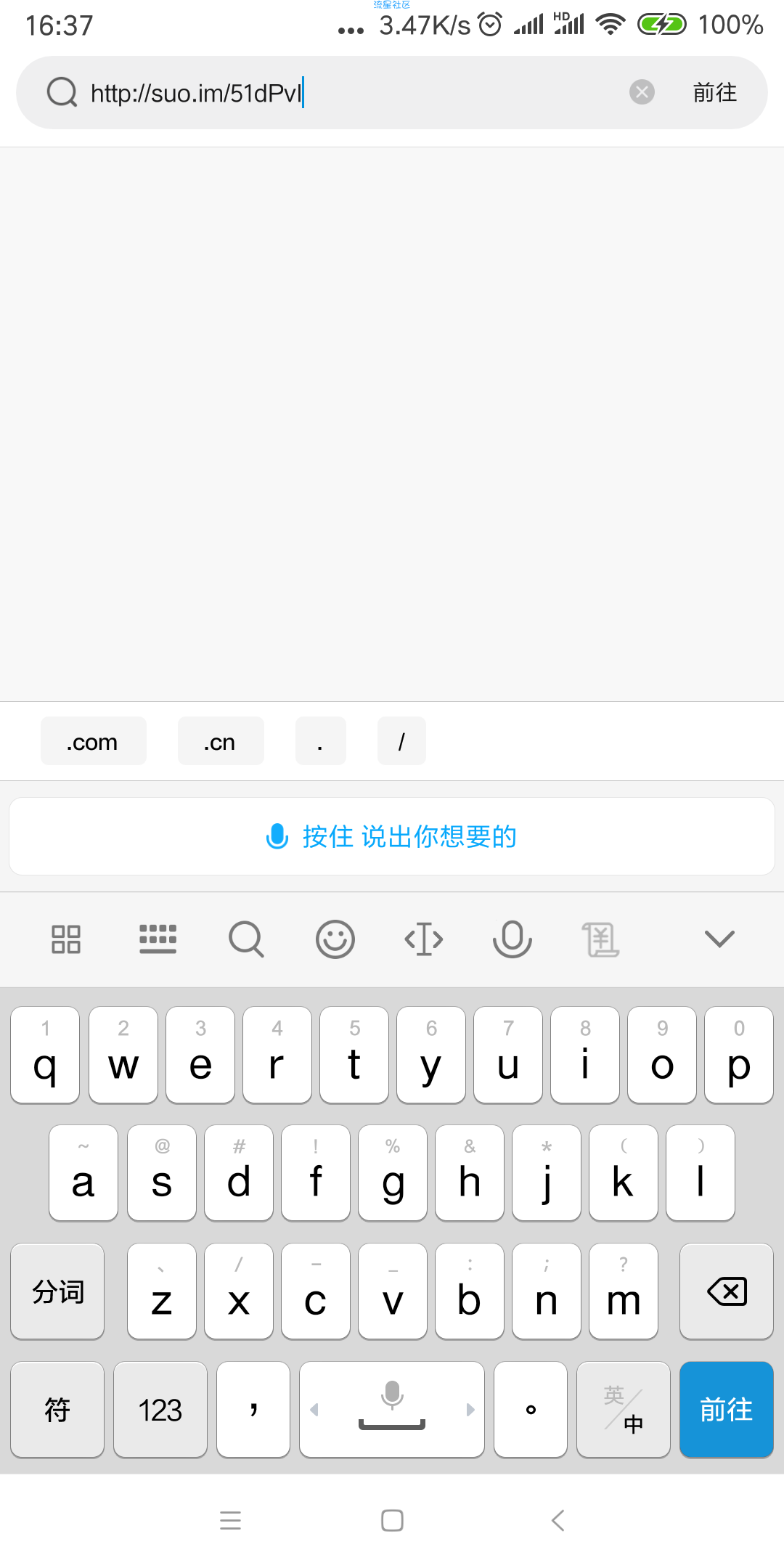Open keyboard grid menu icon
Viewport: 784px width, 1568px height.
(66, 939)
